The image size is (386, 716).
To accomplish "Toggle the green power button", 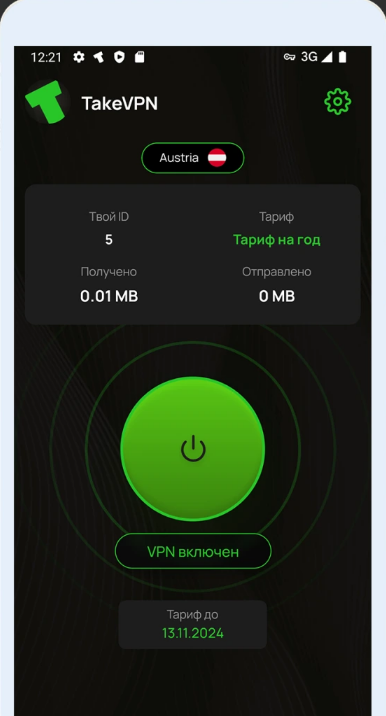I will 193,448.
